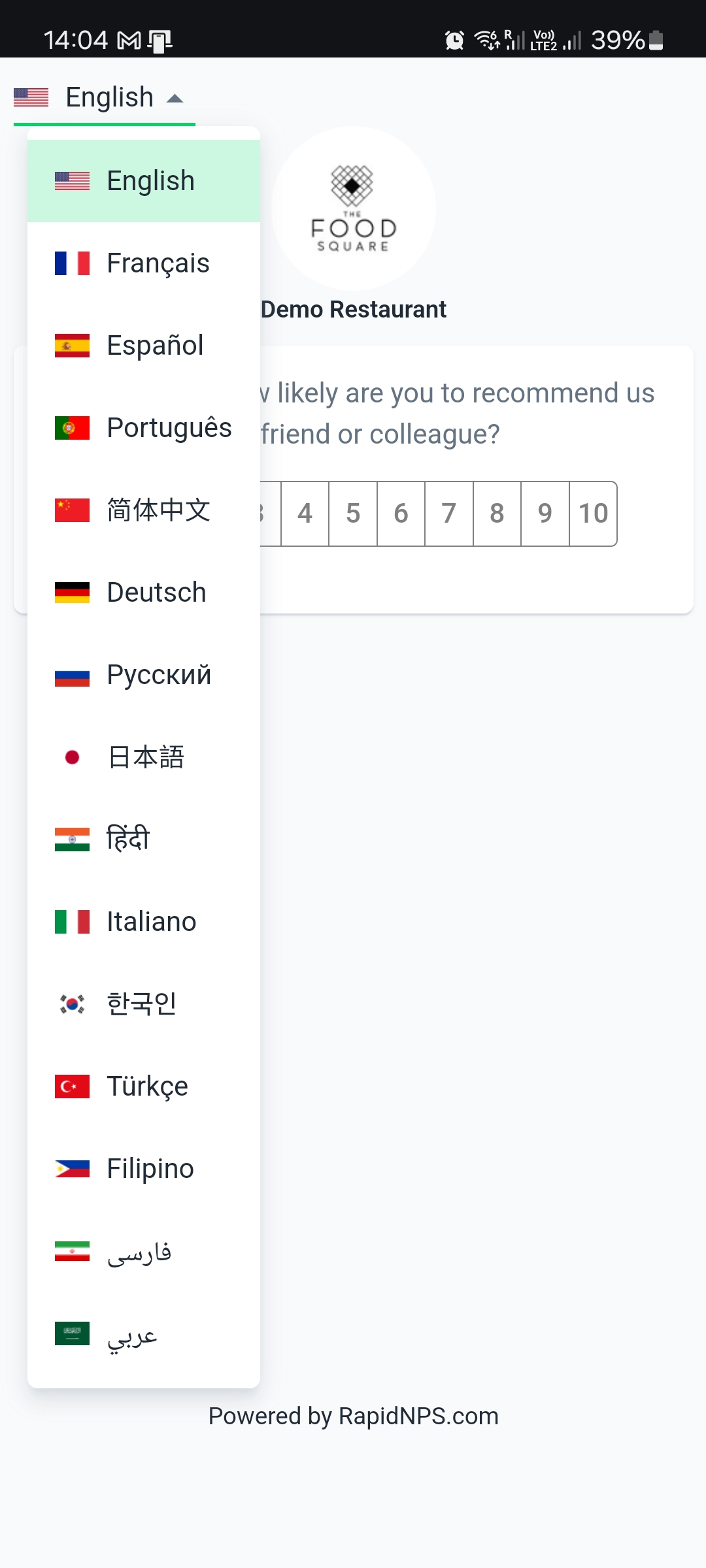Select Italiano from the language list
Image resolution: width=706 pixels, height=1568 pixels.
coord(151,921)
